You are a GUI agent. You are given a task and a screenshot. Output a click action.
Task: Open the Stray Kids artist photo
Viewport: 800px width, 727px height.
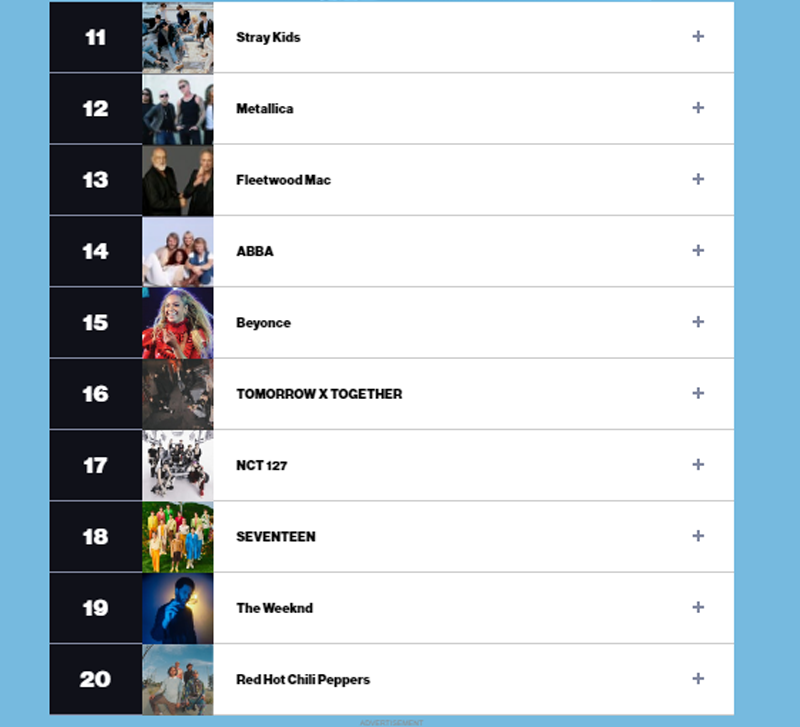(178, 37)
